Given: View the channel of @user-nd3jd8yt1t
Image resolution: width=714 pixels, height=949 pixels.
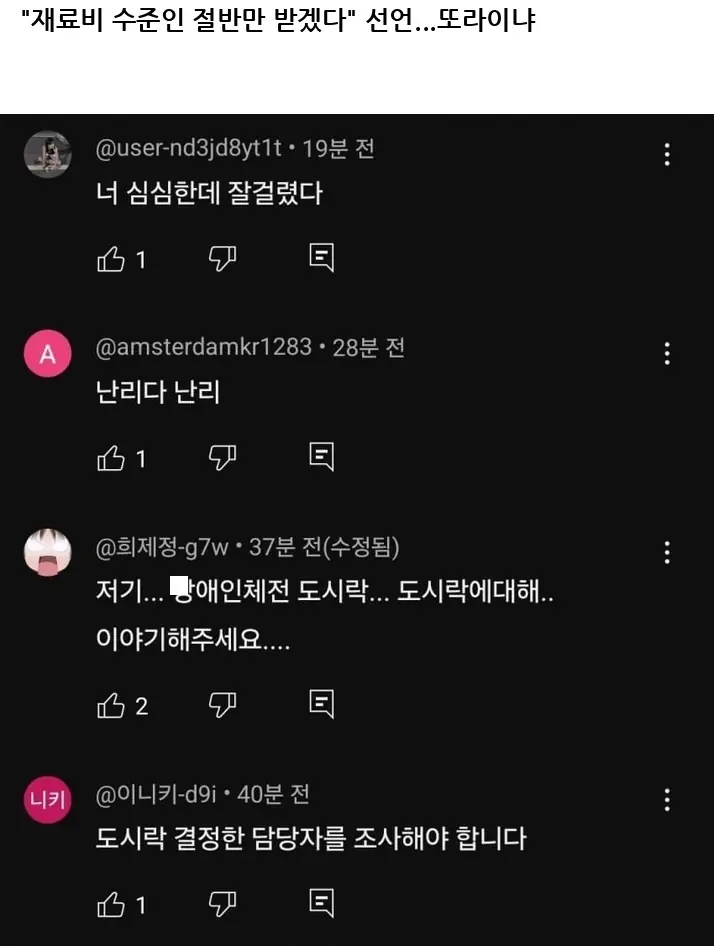Looking at the screenshot, I should 188,149.
